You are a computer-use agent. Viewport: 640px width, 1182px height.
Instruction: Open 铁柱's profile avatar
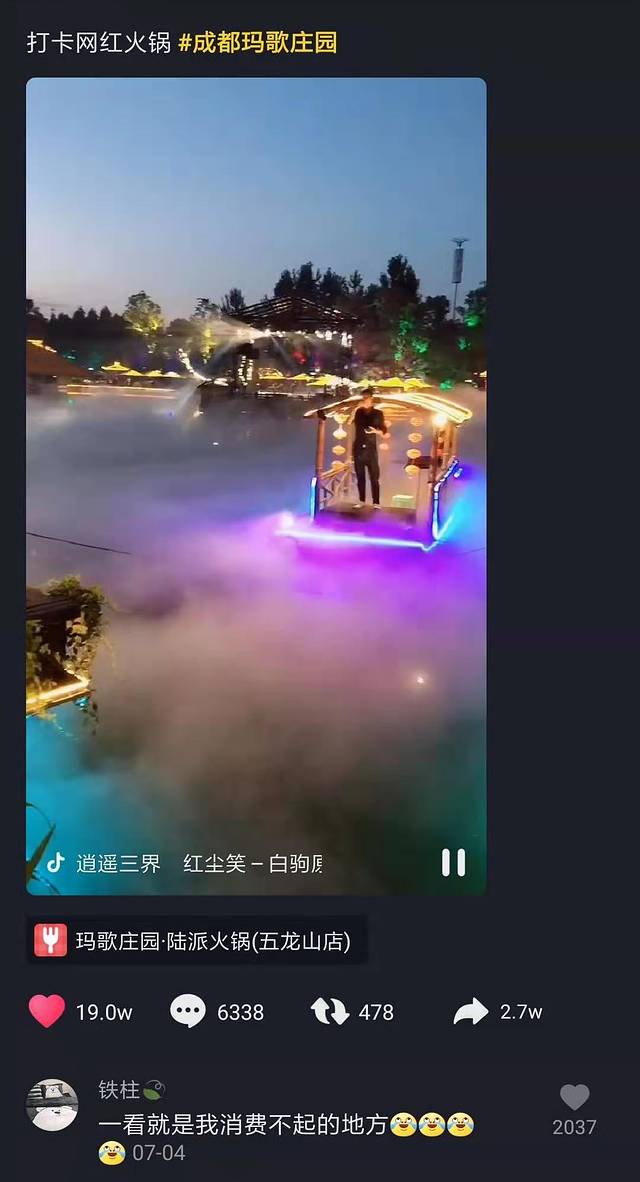(x=52, y=1105)
